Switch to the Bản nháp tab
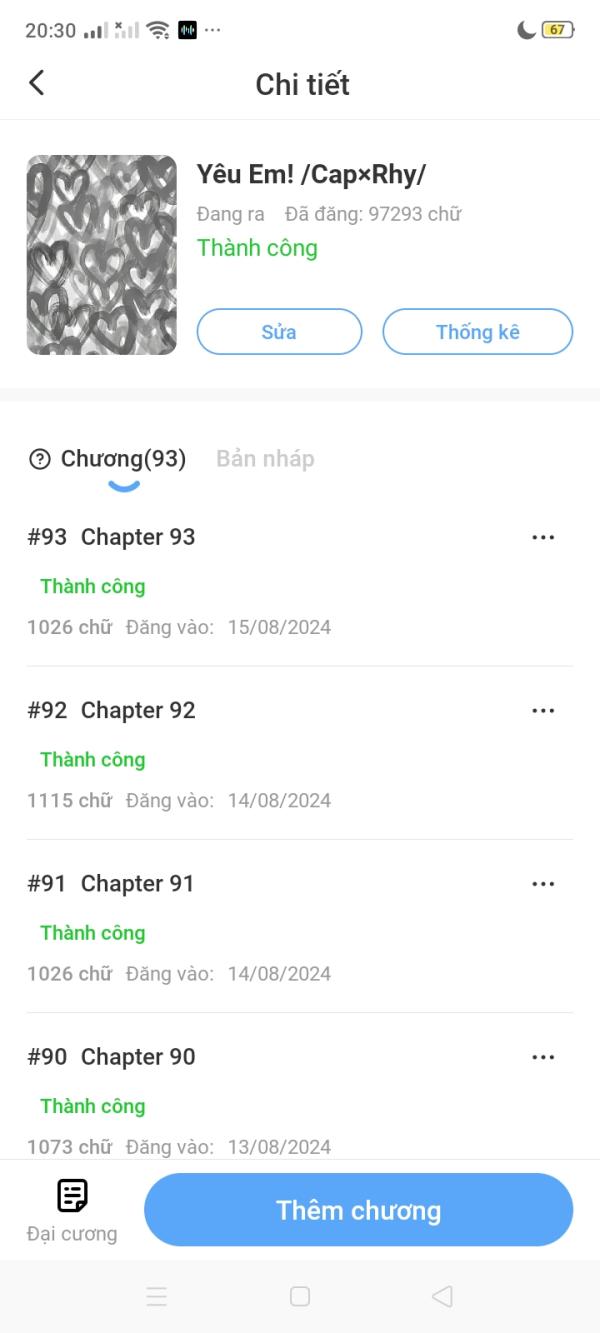Viewport: 600px width, 1333px height. click(x=265, y=459)
